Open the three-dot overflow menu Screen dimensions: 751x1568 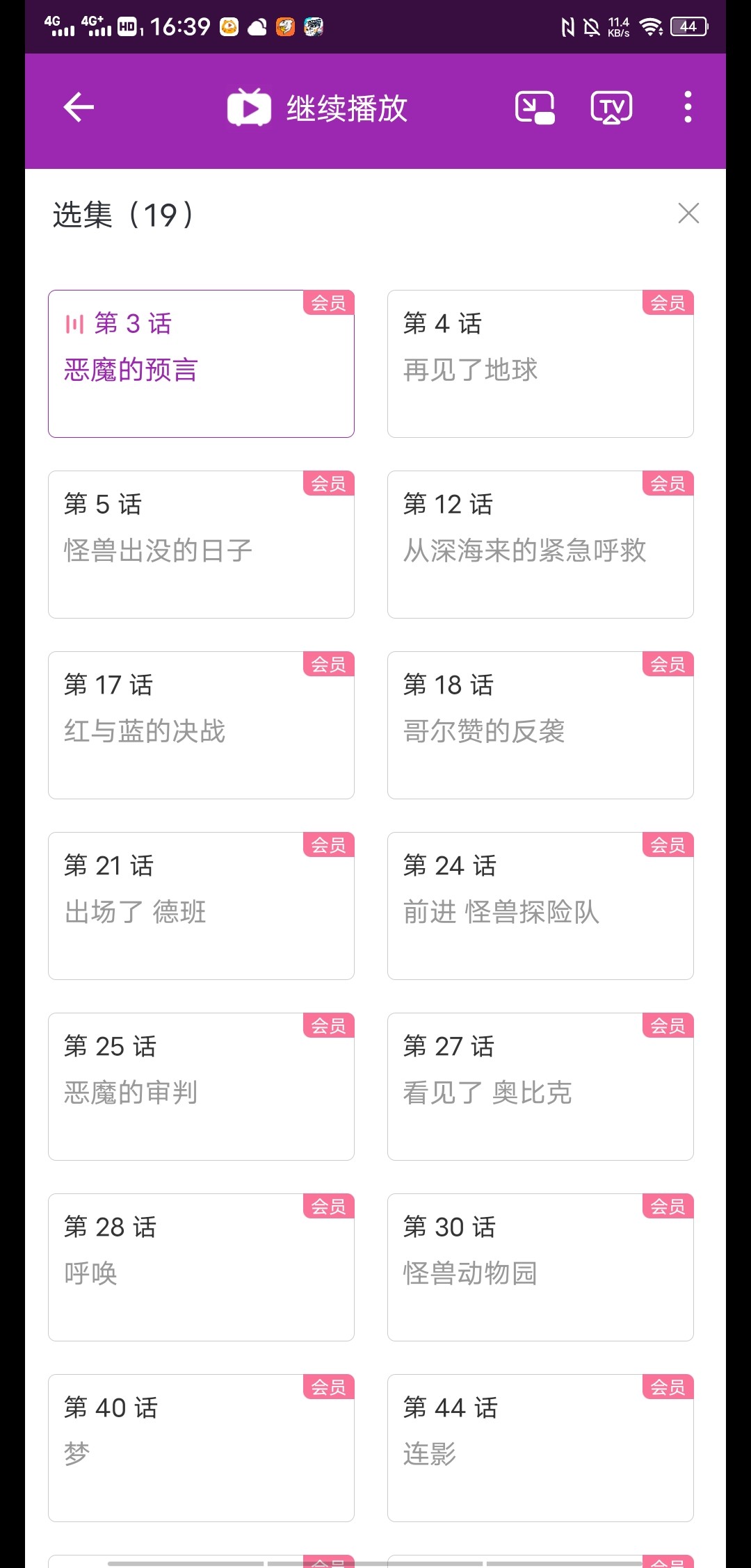(x=688, y=108)
